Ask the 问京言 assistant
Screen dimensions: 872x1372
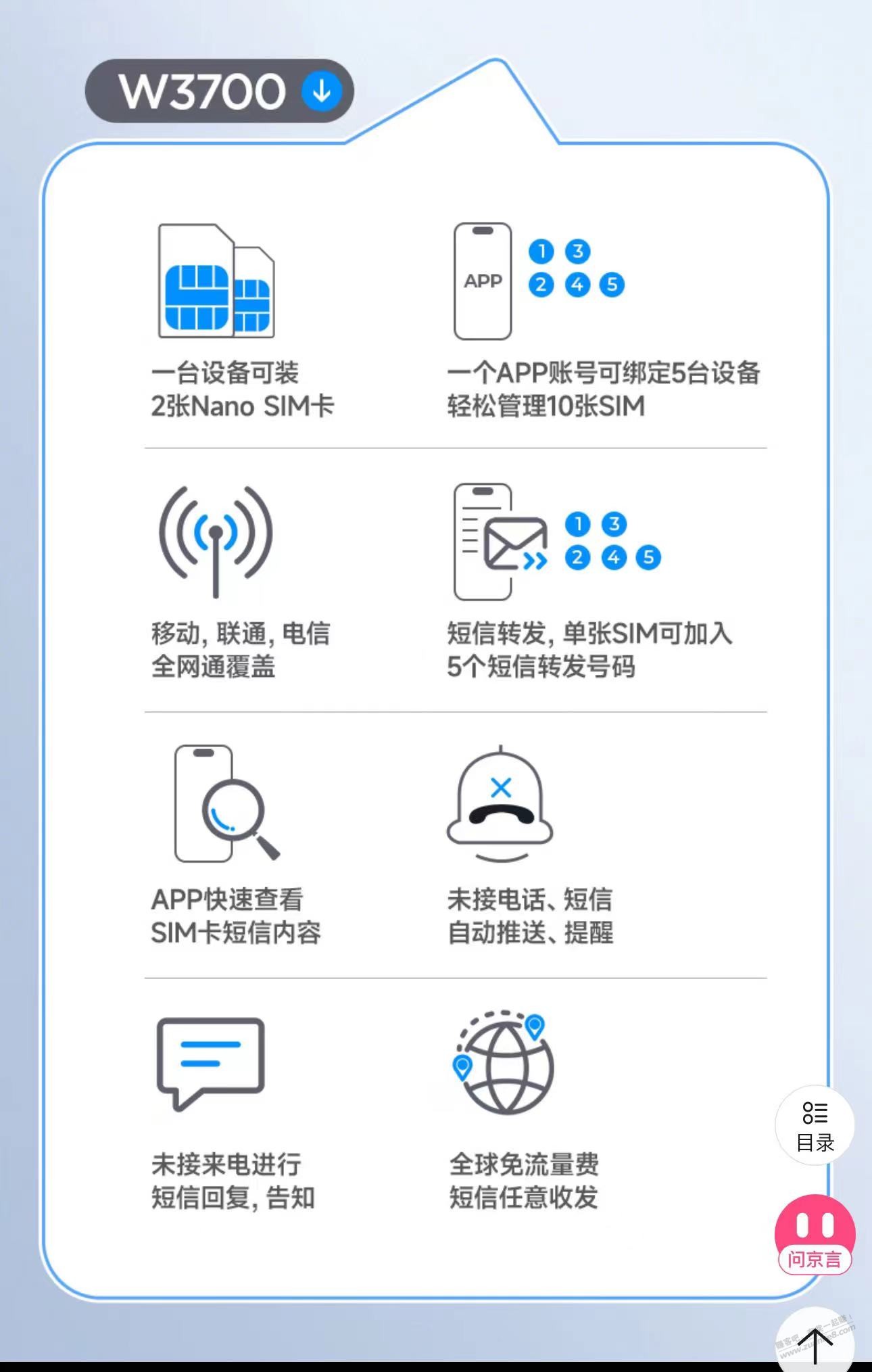815,1235
